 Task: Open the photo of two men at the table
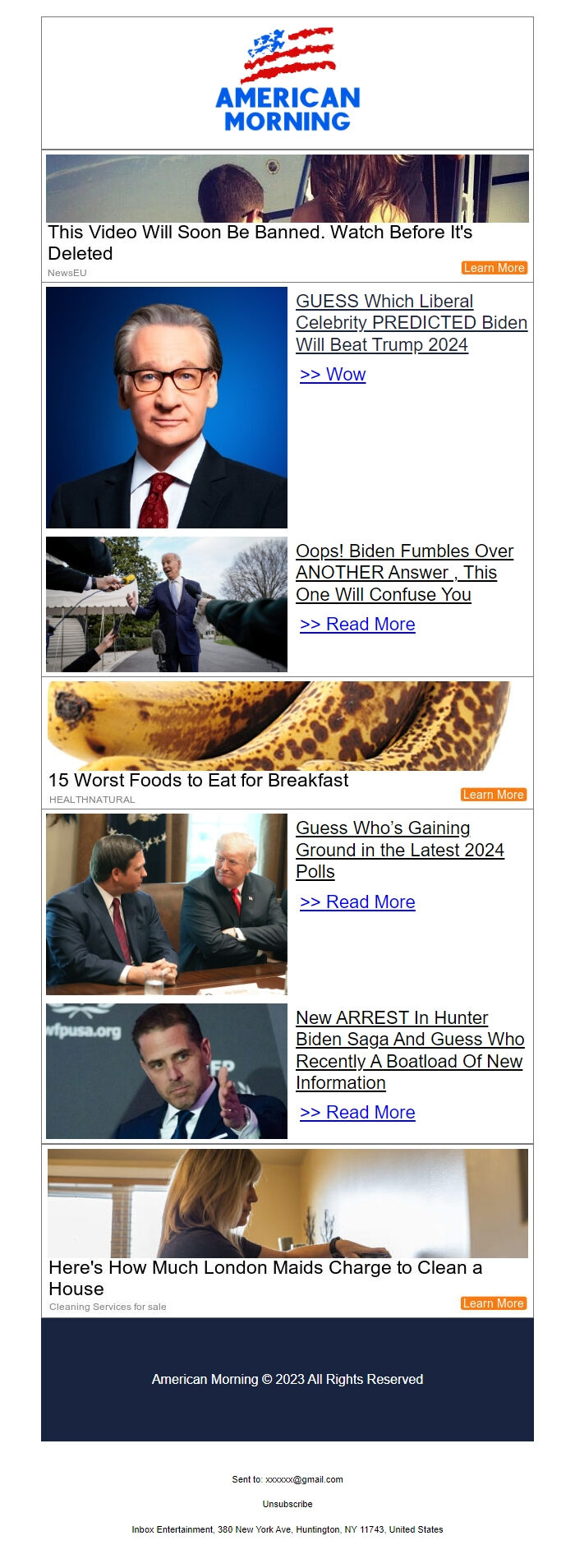[x=167, y=904]
